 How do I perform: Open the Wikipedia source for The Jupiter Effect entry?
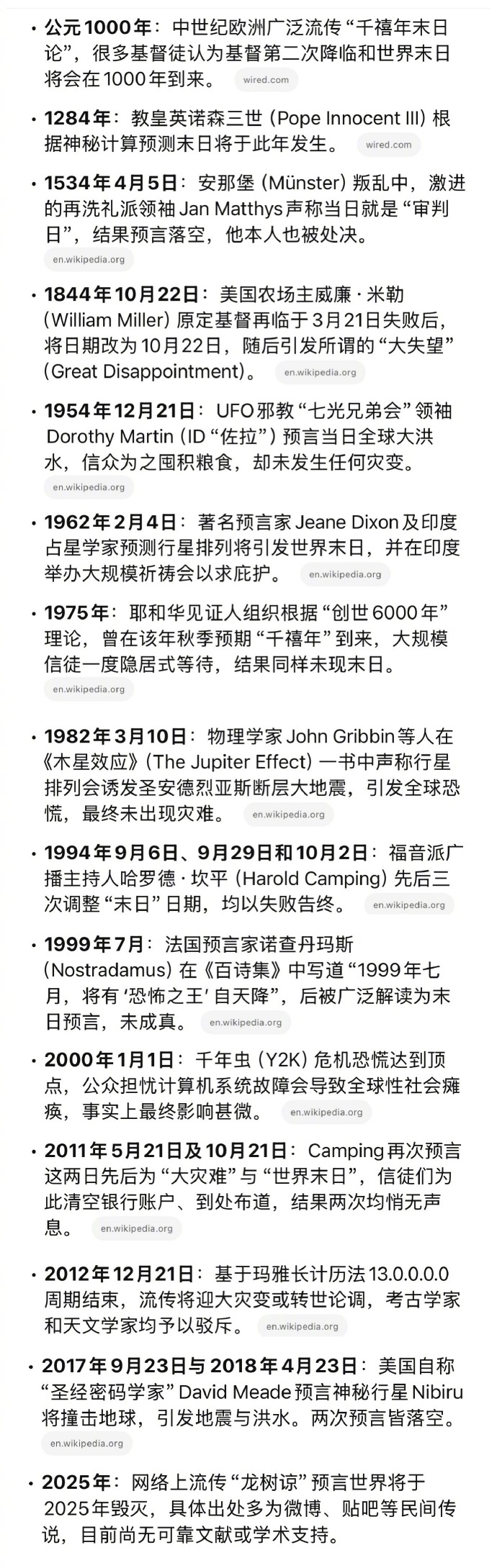click(x=288, y=815)
